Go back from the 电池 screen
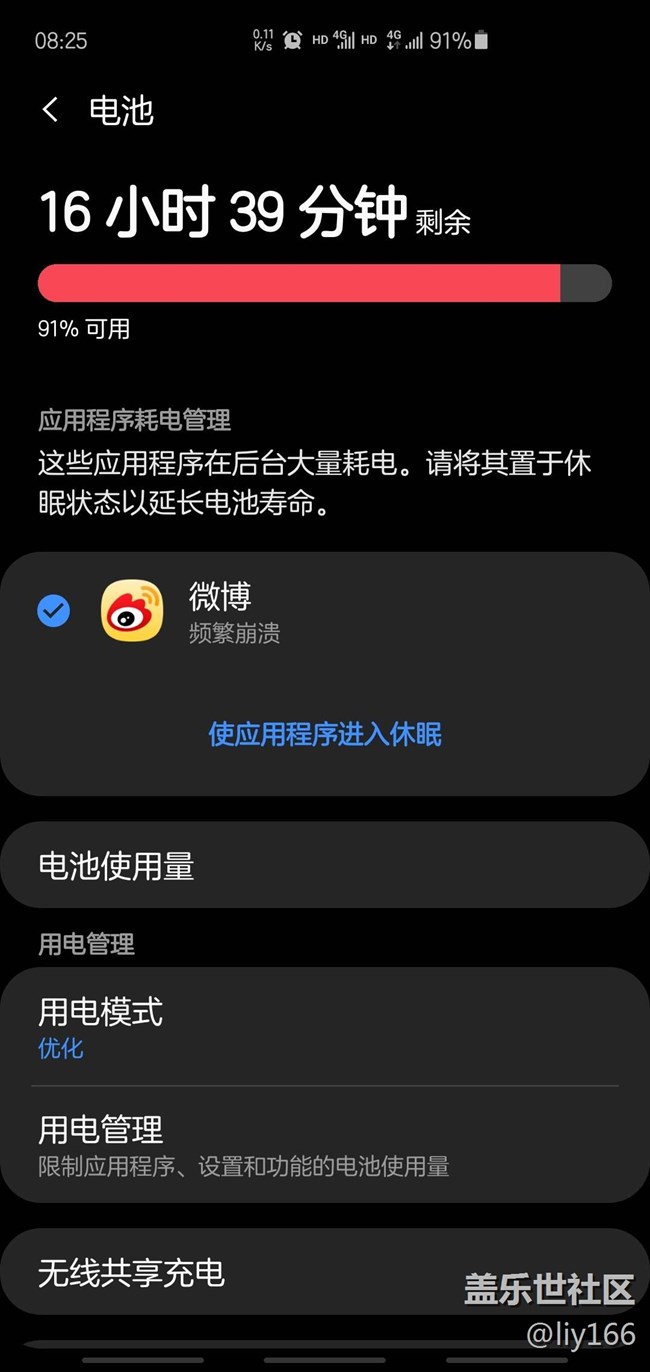The height and width of the screenshot is (1372, 650). coord(51,110)
